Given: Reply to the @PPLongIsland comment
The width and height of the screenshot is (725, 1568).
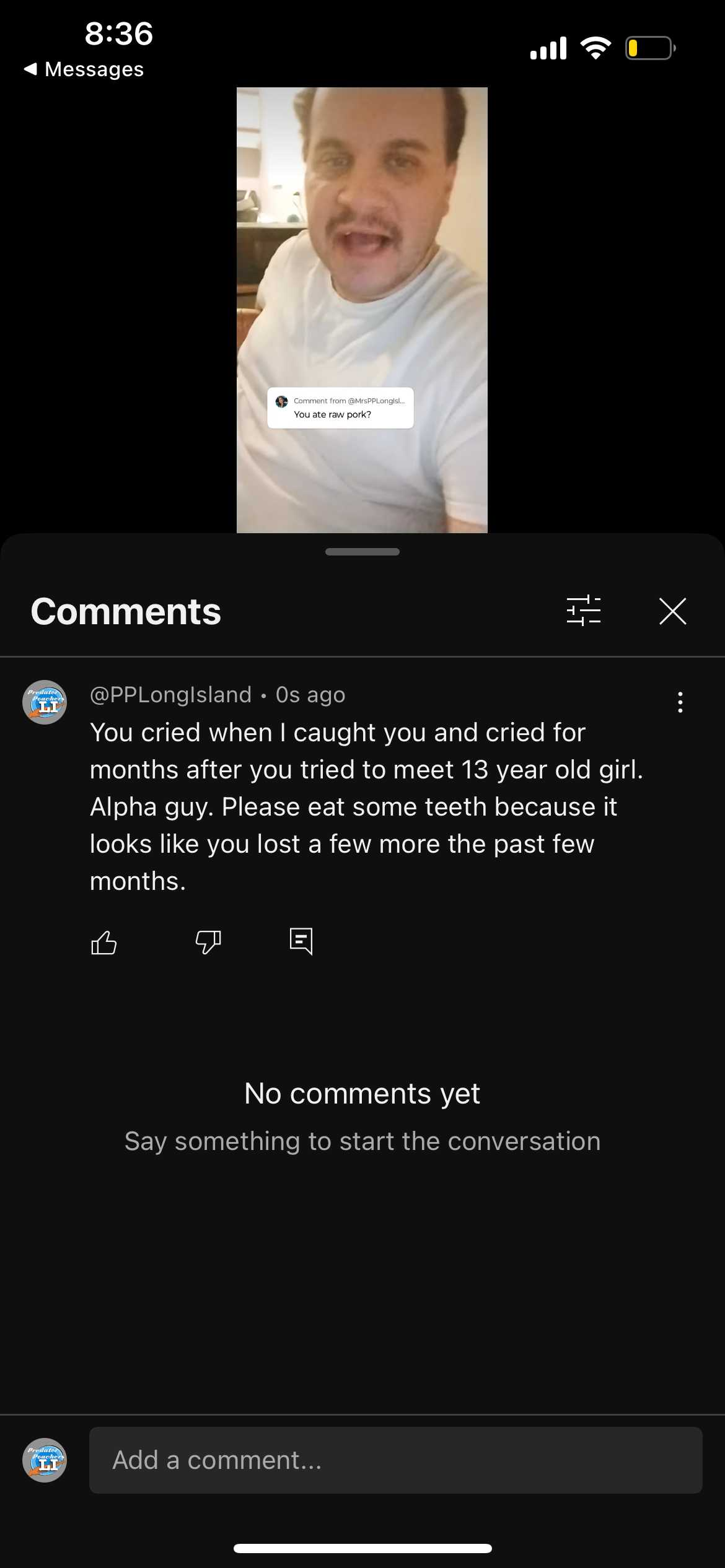Looking at the screenshot, I should point(301,941).
